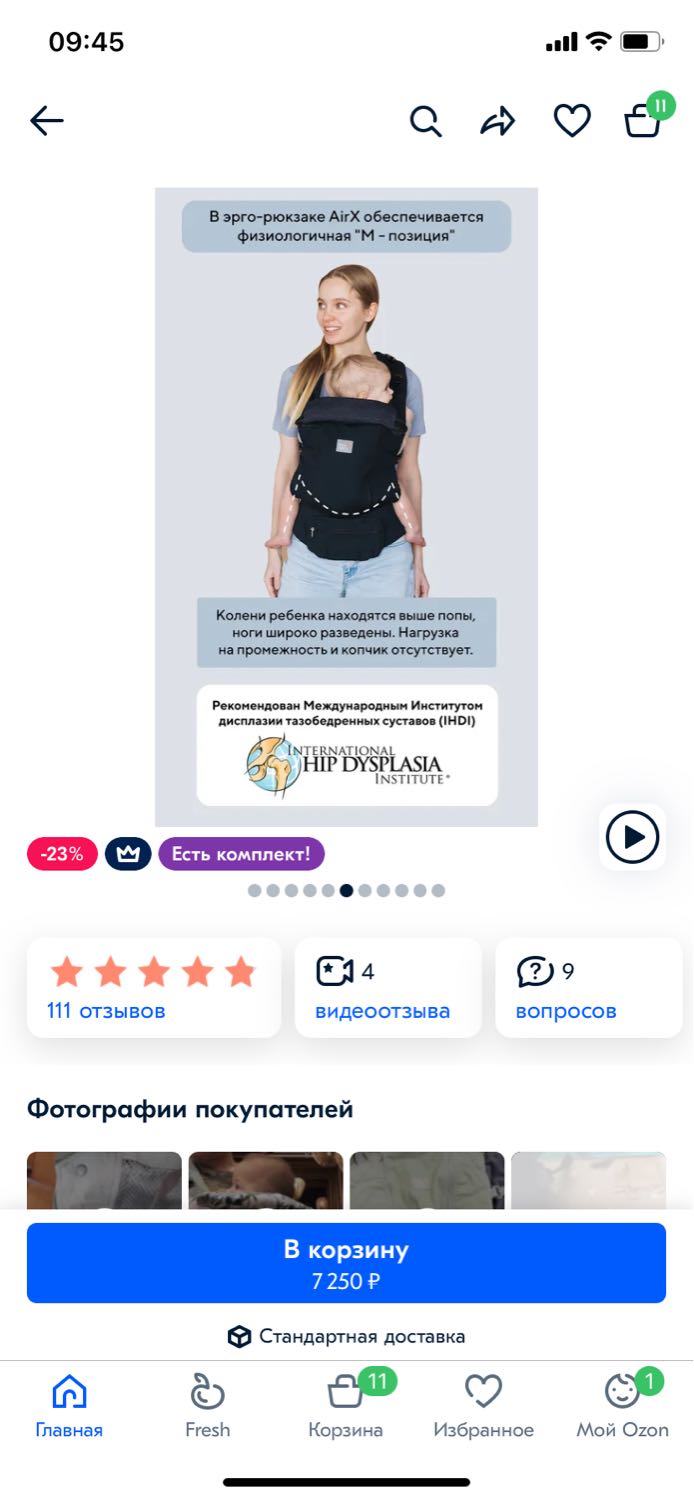
Task: Tap the 'Есть комплект!' chip
Action: point(241,854)
